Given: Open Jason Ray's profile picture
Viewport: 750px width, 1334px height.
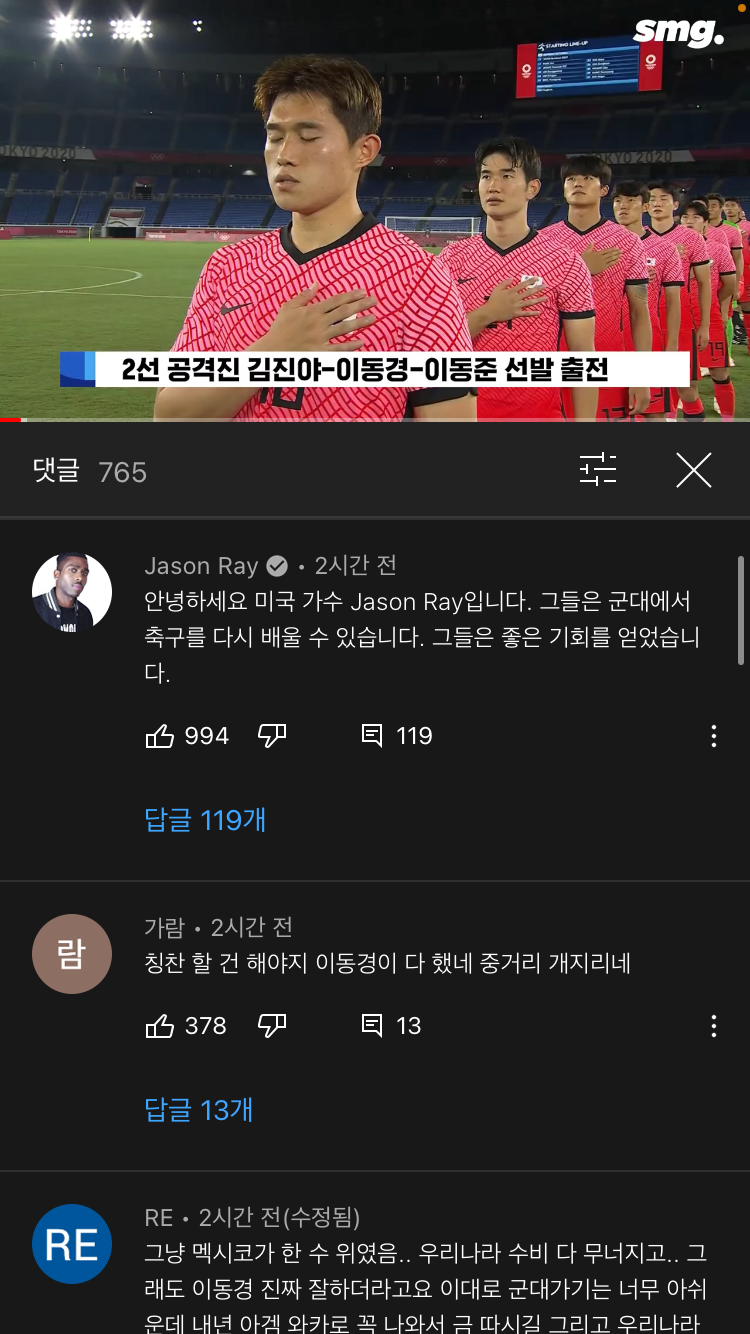Looking at the screenshot, I should pos(72,592).
